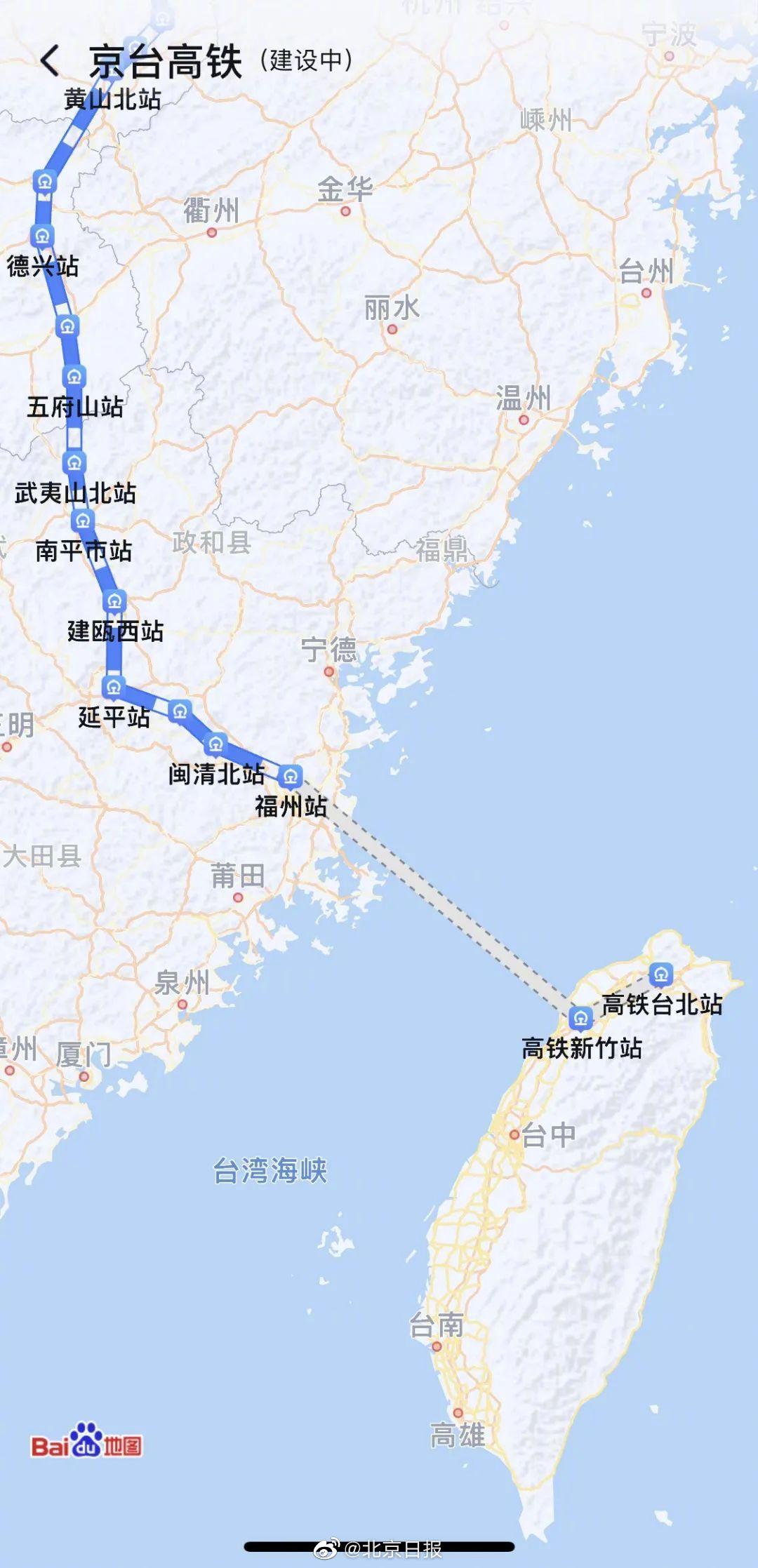Click the 德兴站 station icon
Viewport: 758px width, 1568px height.
[41, 234]
